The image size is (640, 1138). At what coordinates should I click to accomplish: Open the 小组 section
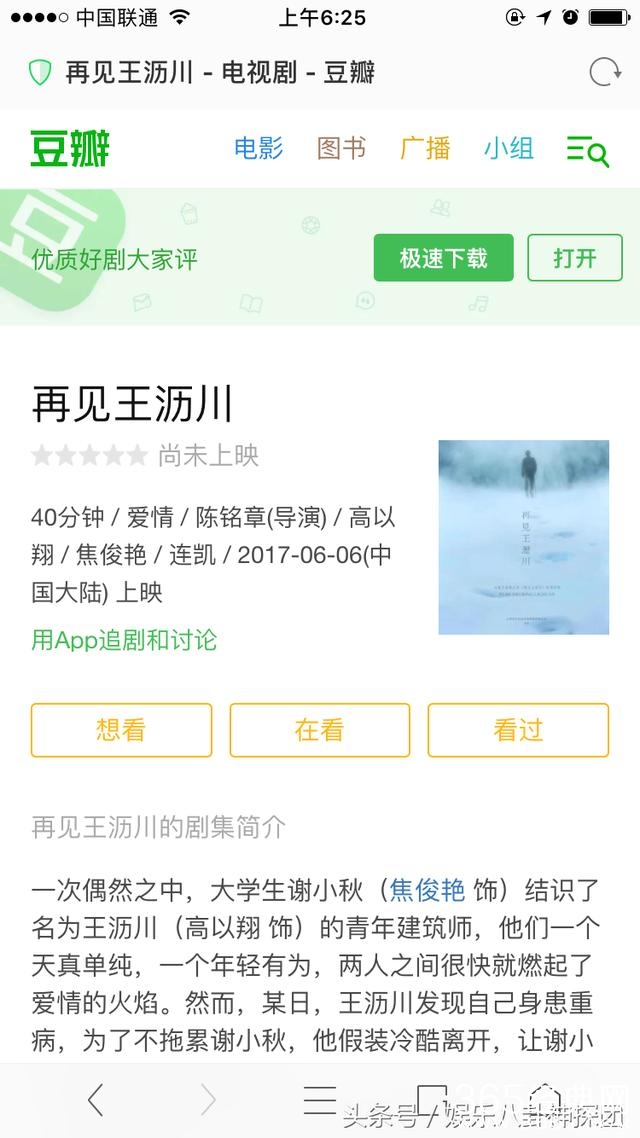(x=509, y=149)
